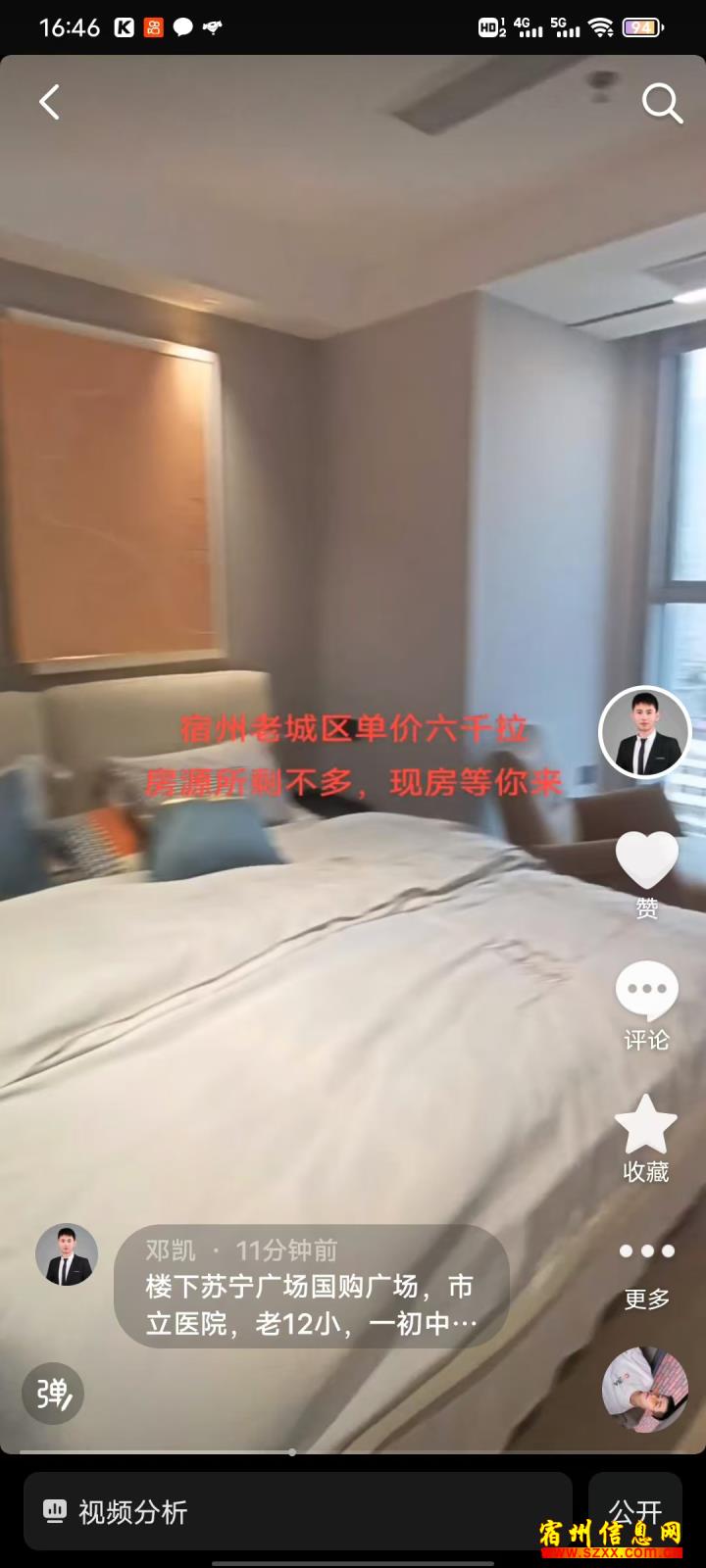Go back using the top-left arrow
The width and height of the screenshot is (706, 1568).
[50, 102]
